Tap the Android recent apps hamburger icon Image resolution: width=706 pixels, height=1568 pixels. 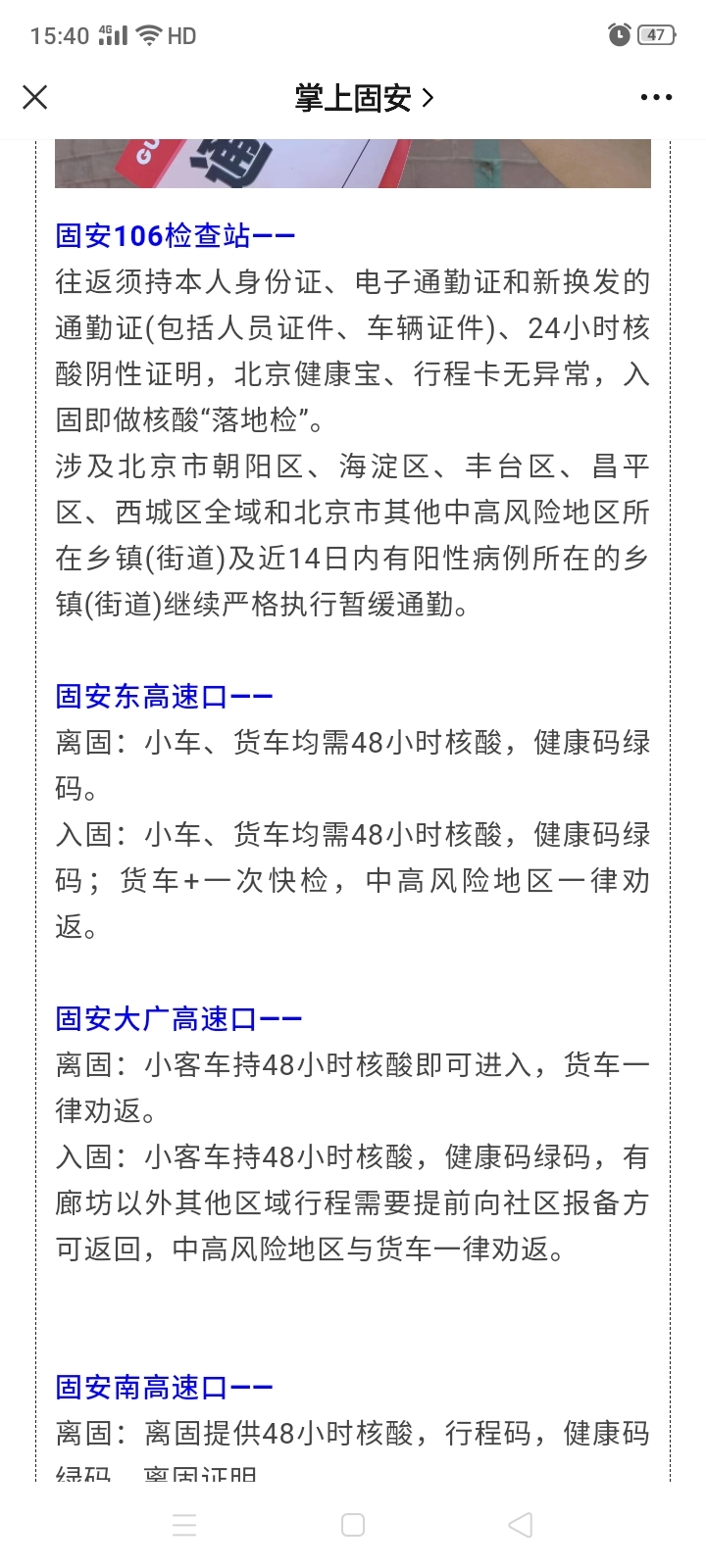pos(183,1524)
